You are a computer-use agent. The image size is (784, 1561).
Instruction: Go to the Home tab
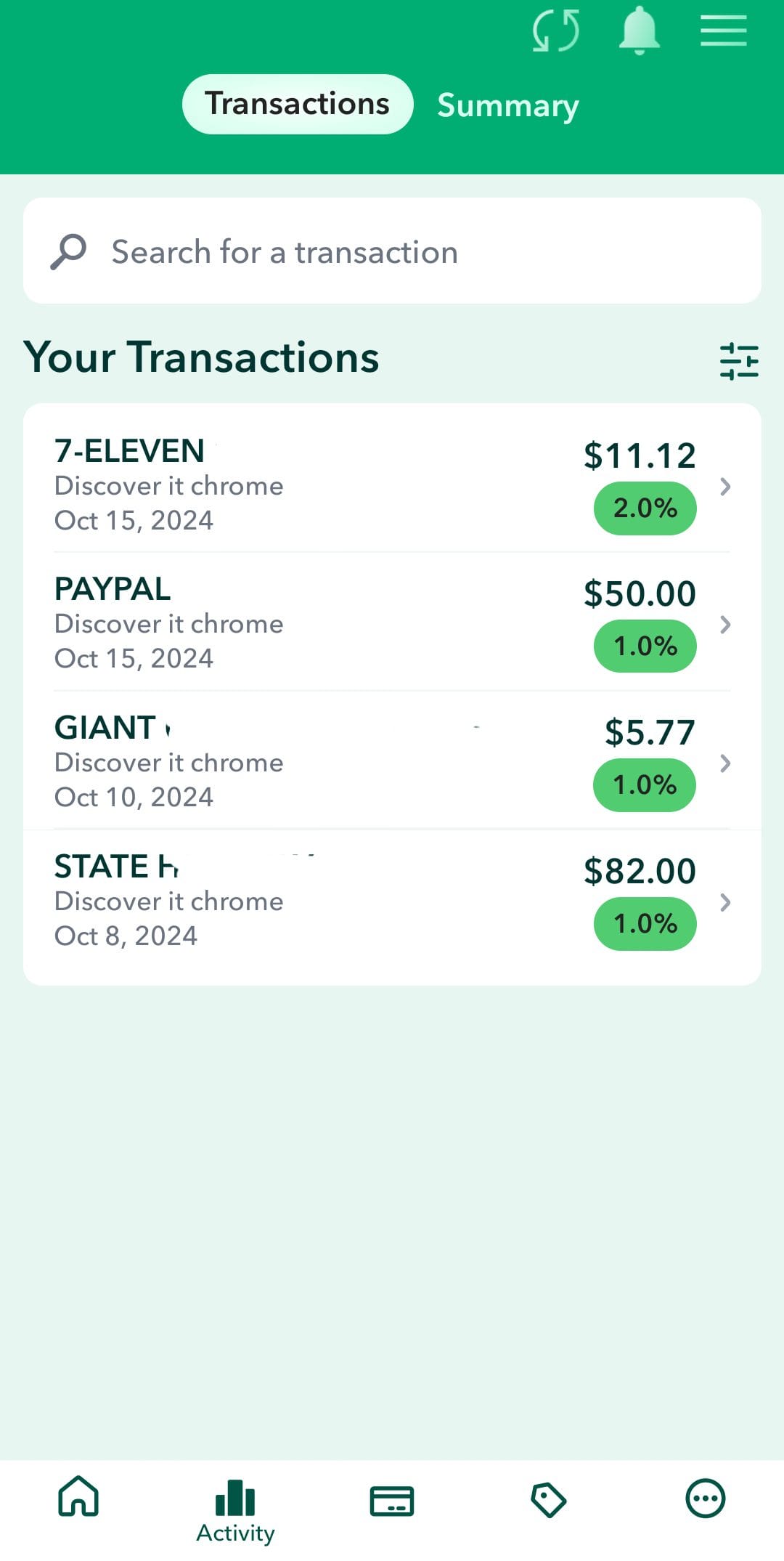78,1497
